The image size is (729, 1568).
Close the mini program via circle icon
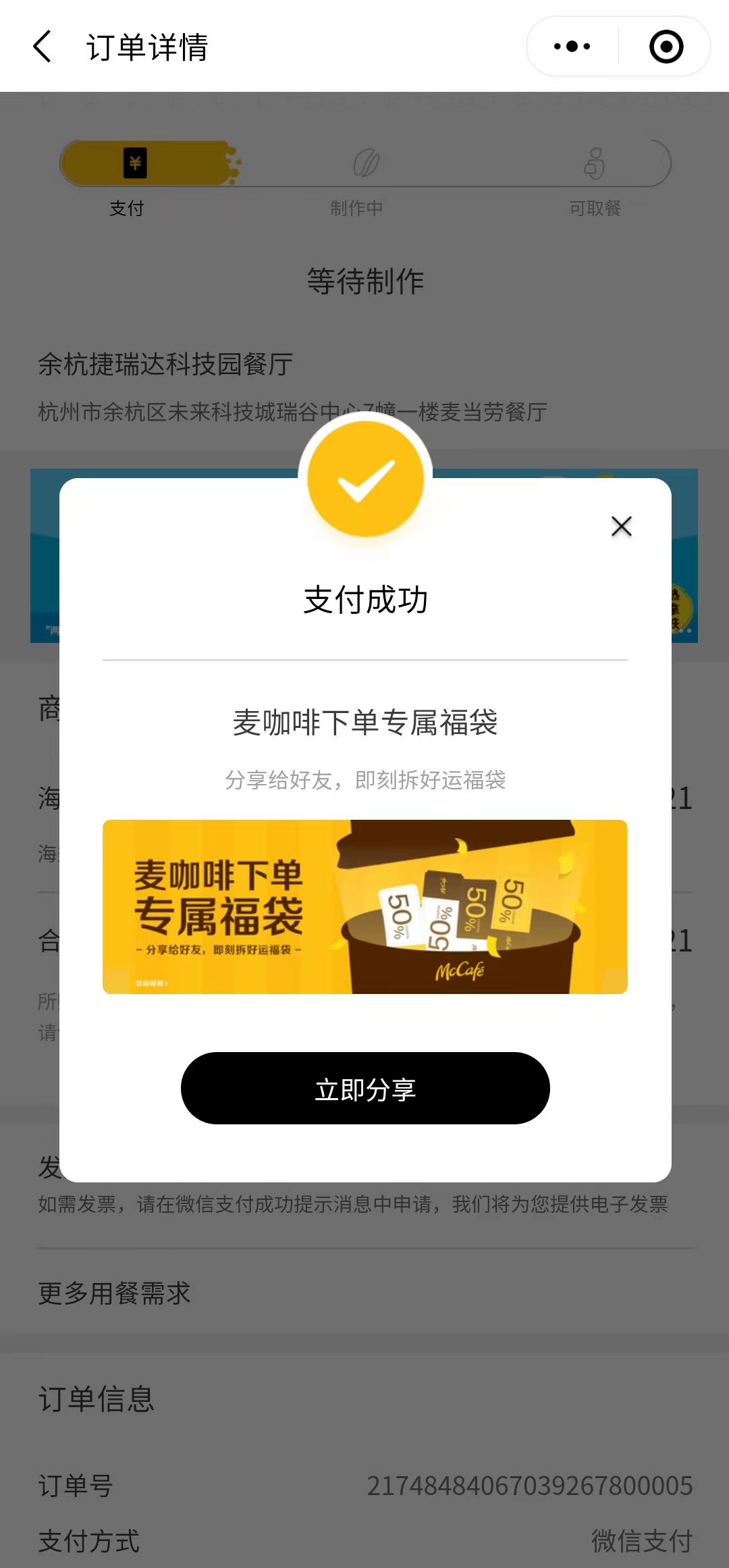point(666,47)
